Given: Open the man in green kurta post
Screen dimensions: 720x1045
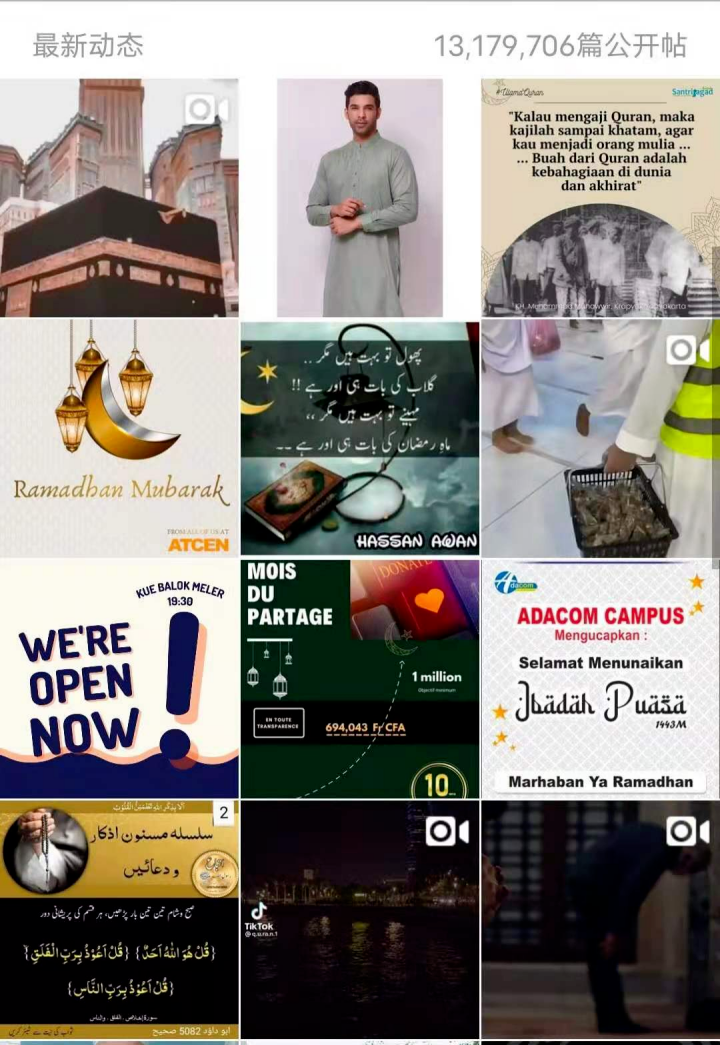Looking at the screenshot, I should point(360,198).
